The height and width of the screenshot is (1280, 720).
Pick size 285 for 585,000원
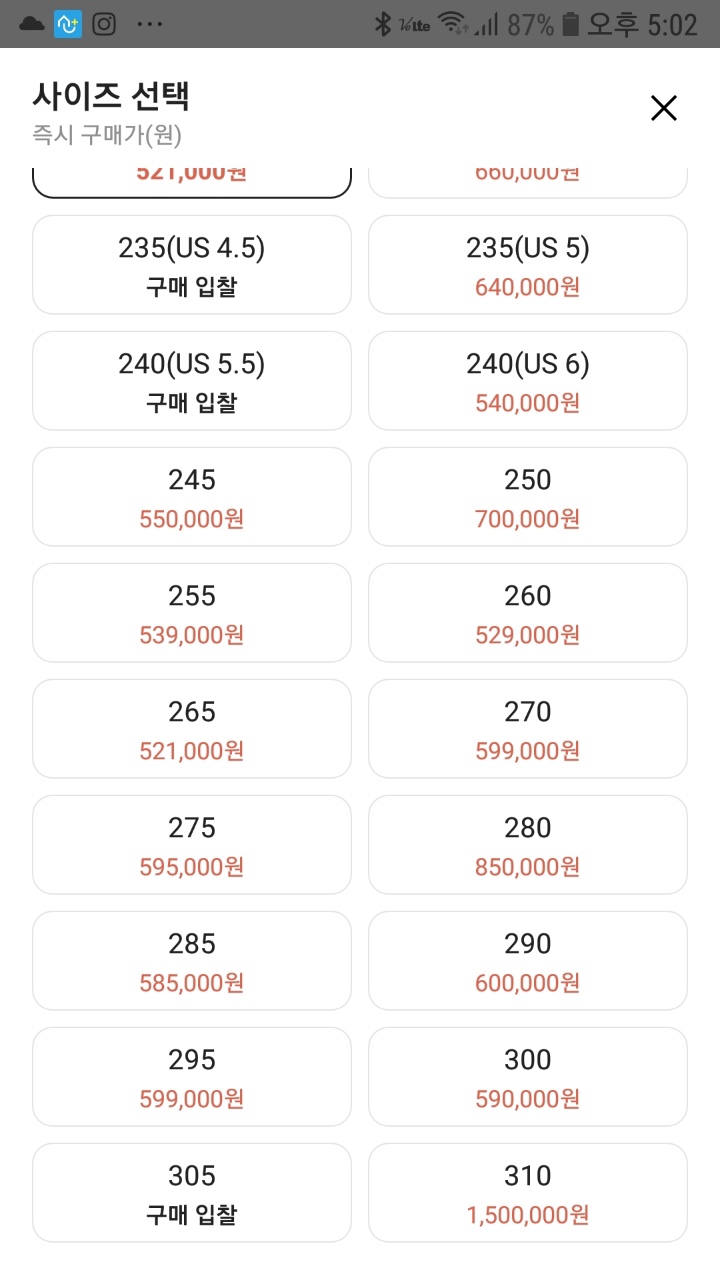192,961
